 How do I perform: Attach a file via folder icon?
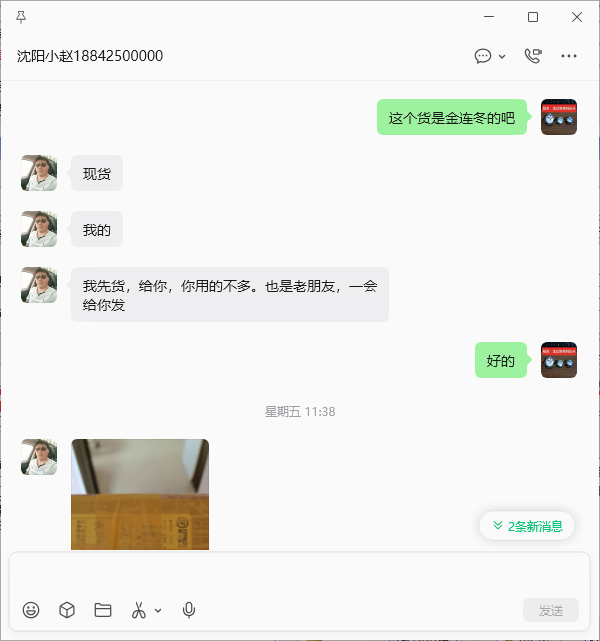pos(102,610)
